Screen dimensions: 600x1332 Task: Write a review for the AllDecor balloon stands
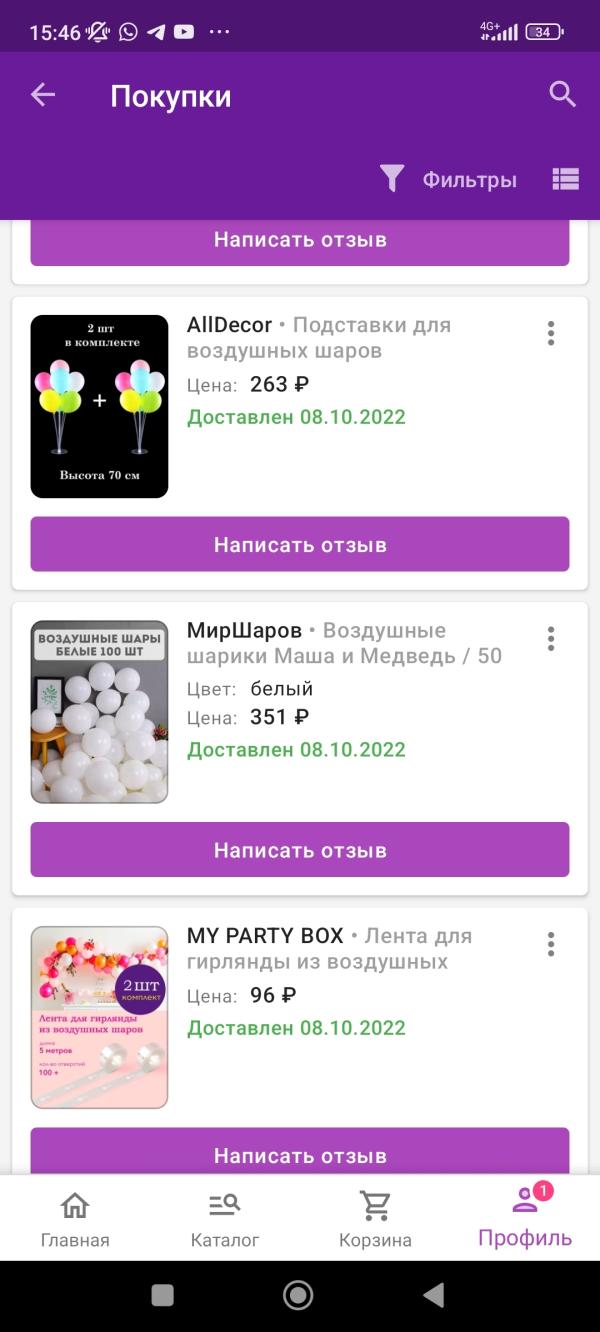(x=300, y=545)
